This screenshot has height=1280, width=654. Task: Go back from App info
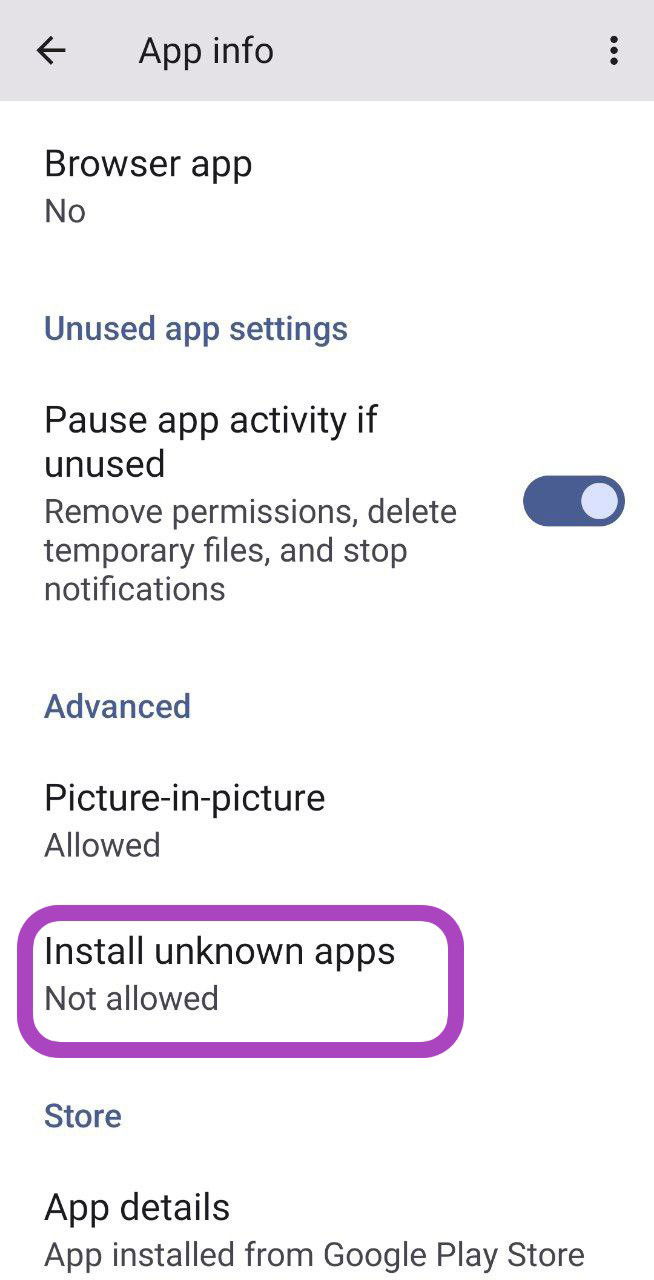(50, 51)
